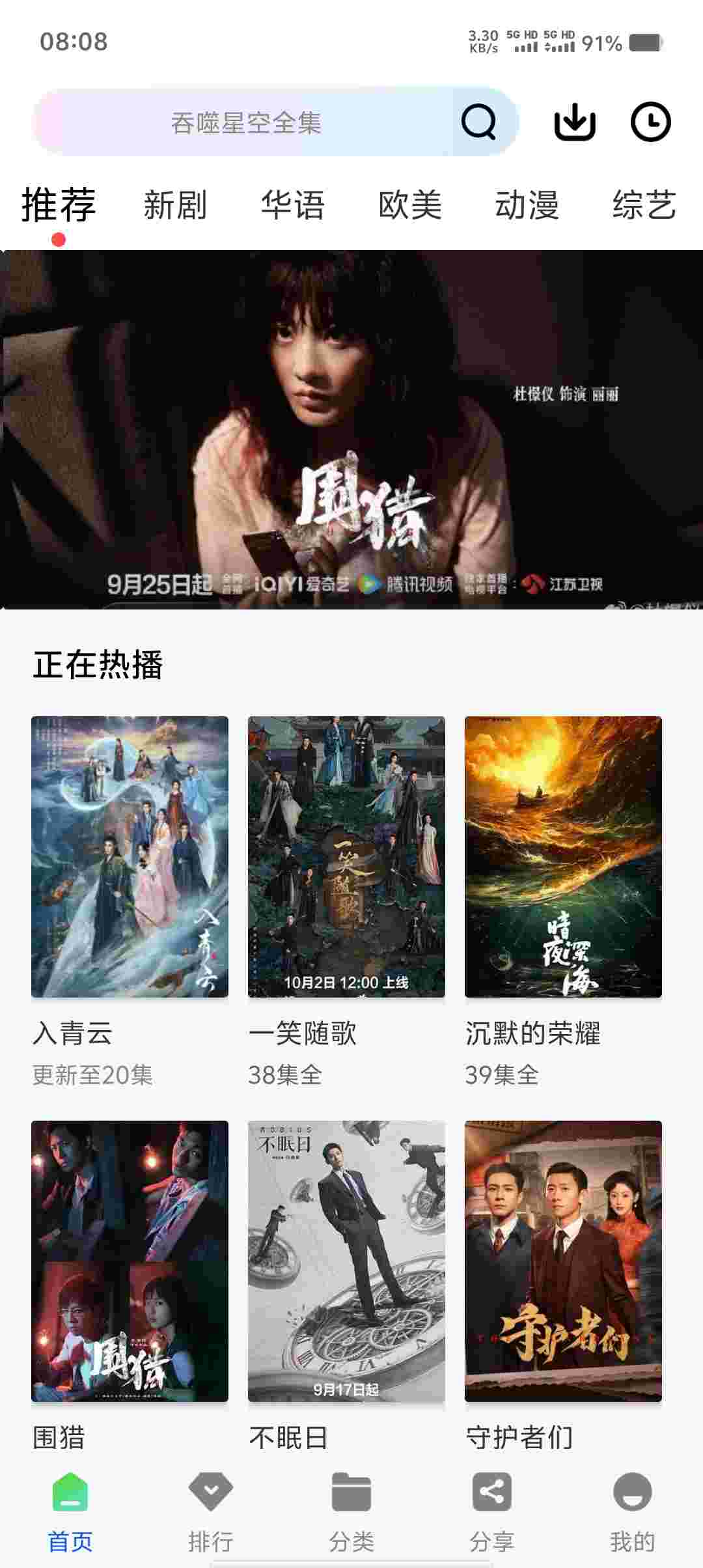Tap the search magnifier icon
This screenshot has height=1568, width=703.
point(478,122)
